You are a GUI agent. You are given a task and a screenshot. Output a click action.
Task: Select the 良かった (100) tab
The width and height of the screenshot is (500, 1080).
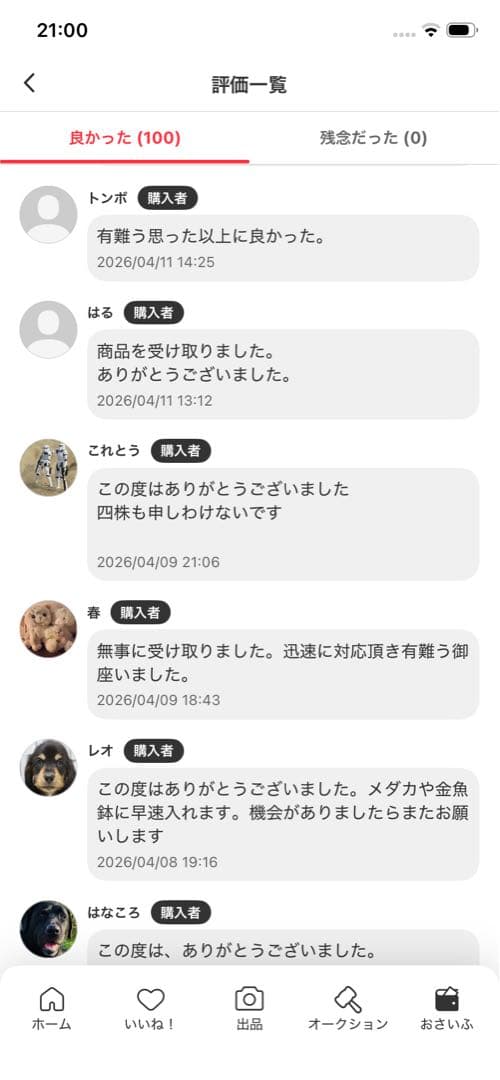click(x=125, y=138)
